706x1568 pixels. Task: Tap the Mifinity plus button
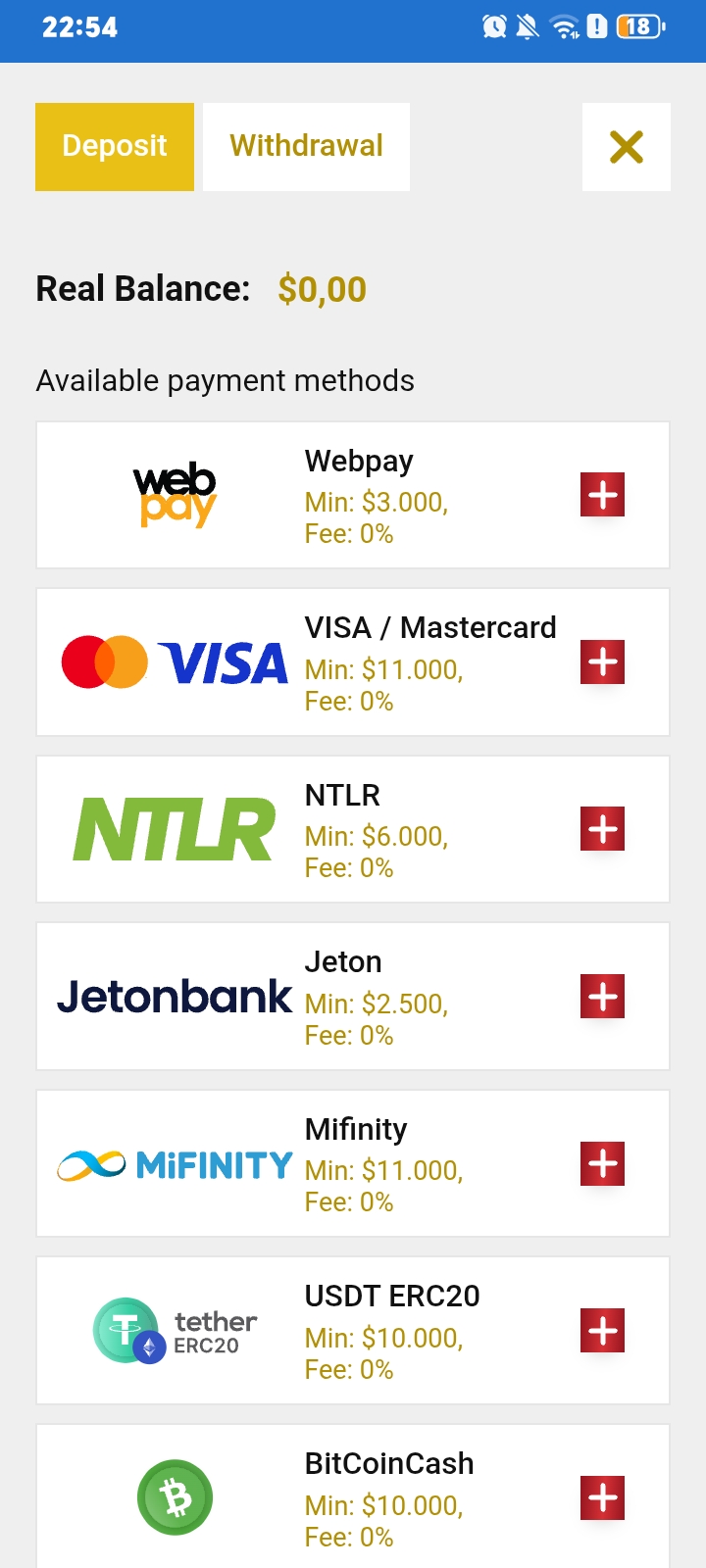click(603, 1163)
